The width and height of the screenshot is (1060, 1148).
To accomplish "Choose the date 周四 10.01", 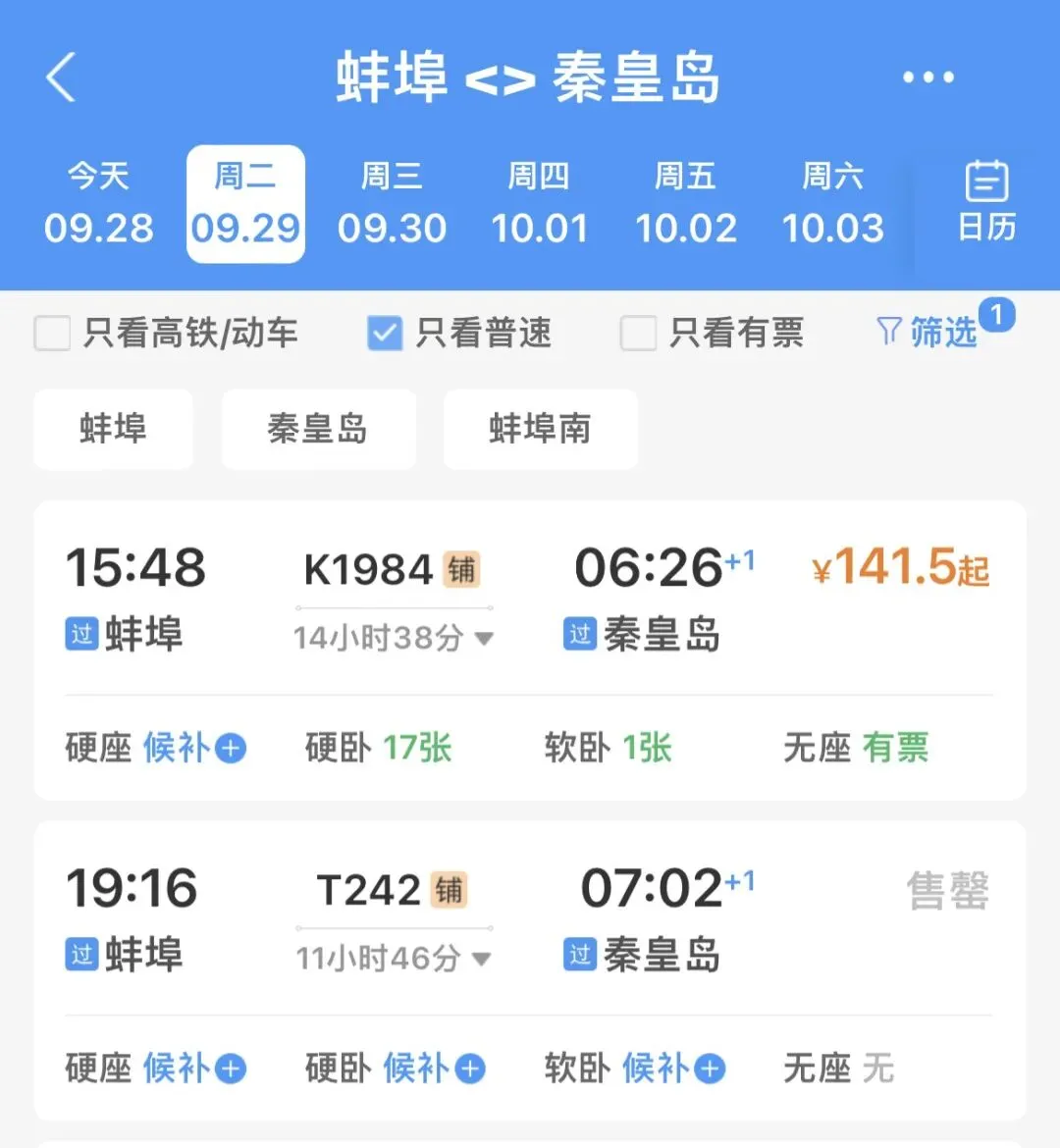I will 539,203.
